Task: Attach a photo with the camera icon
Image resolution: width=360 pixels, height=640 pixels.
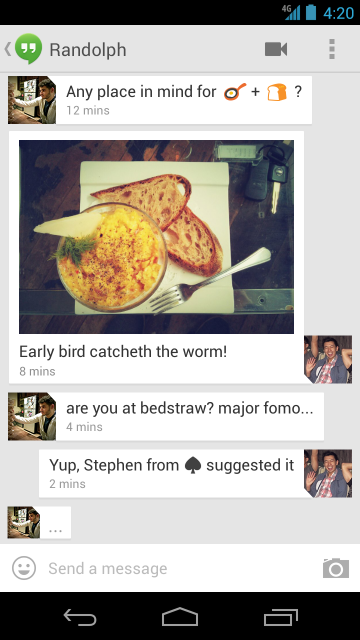Action: [x=336, y=568]
